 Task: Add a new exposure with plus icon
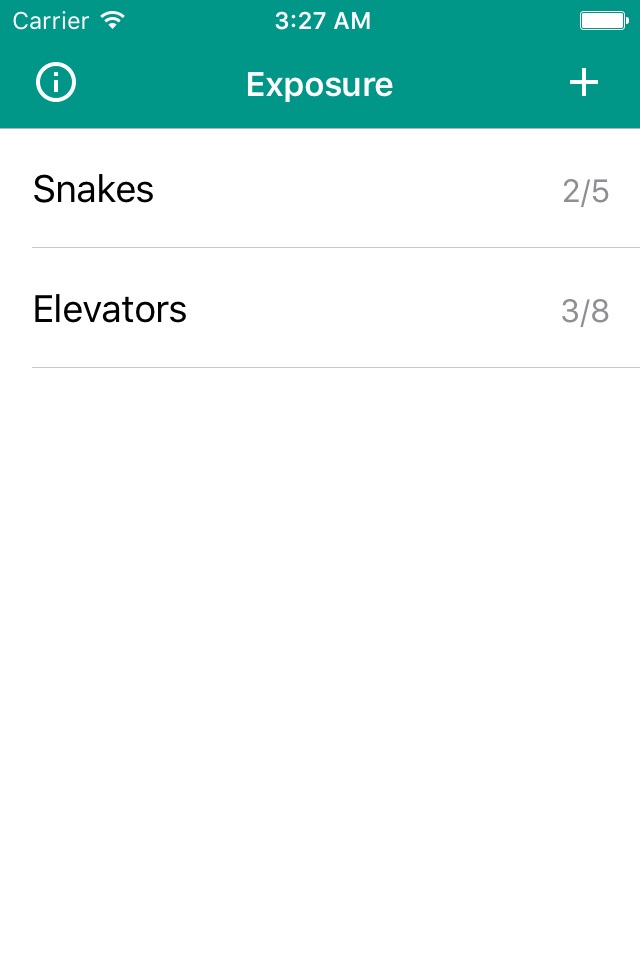tap(584, 83)
